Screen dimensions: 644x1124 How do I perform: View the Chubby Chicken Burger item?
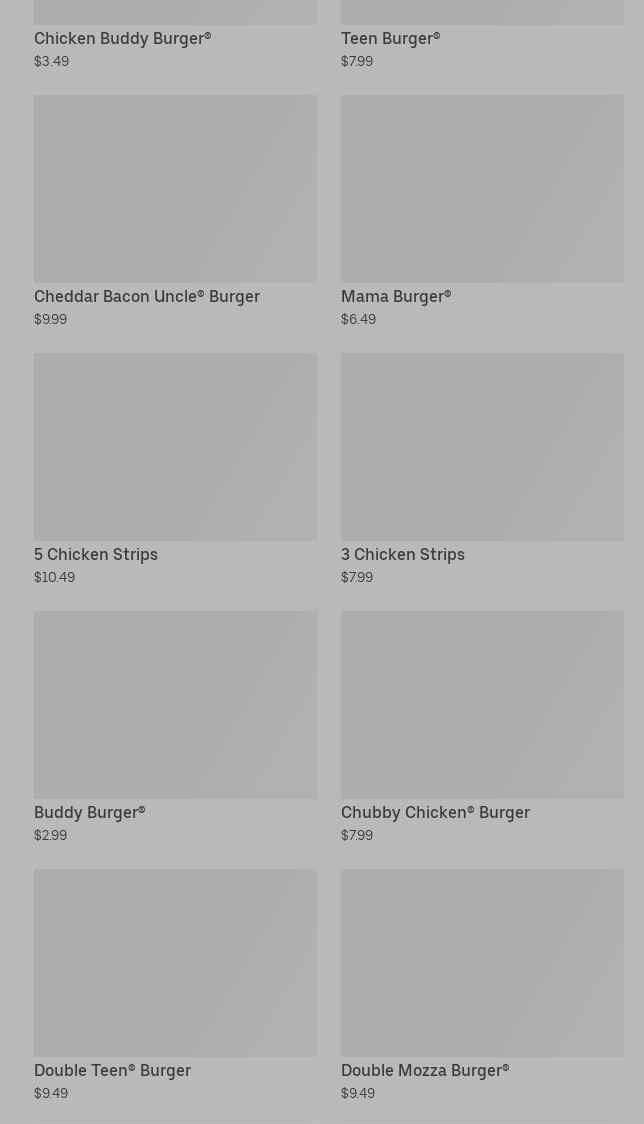pyautogui.click(x=482, y=728)
